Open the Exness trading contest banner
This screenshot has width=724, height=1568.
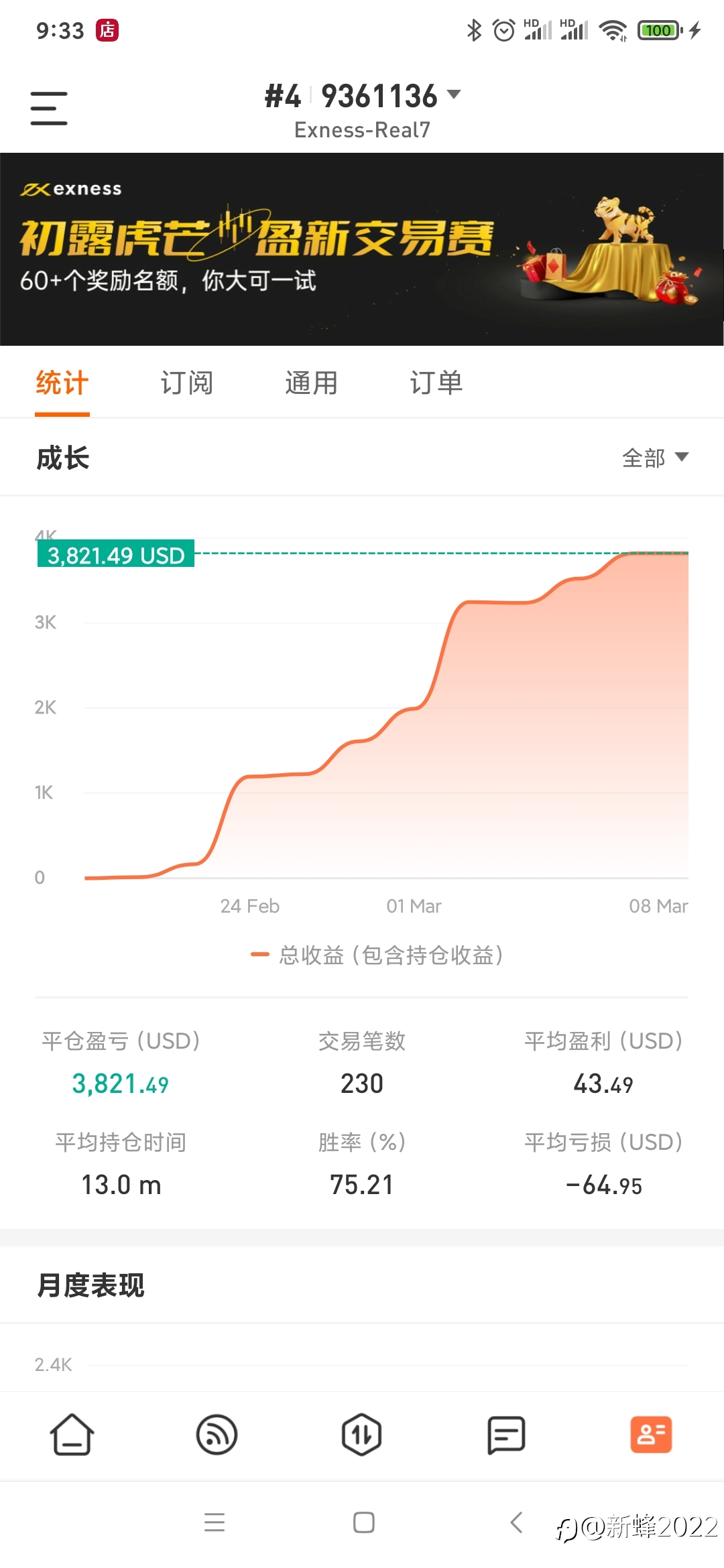[362, 249]
